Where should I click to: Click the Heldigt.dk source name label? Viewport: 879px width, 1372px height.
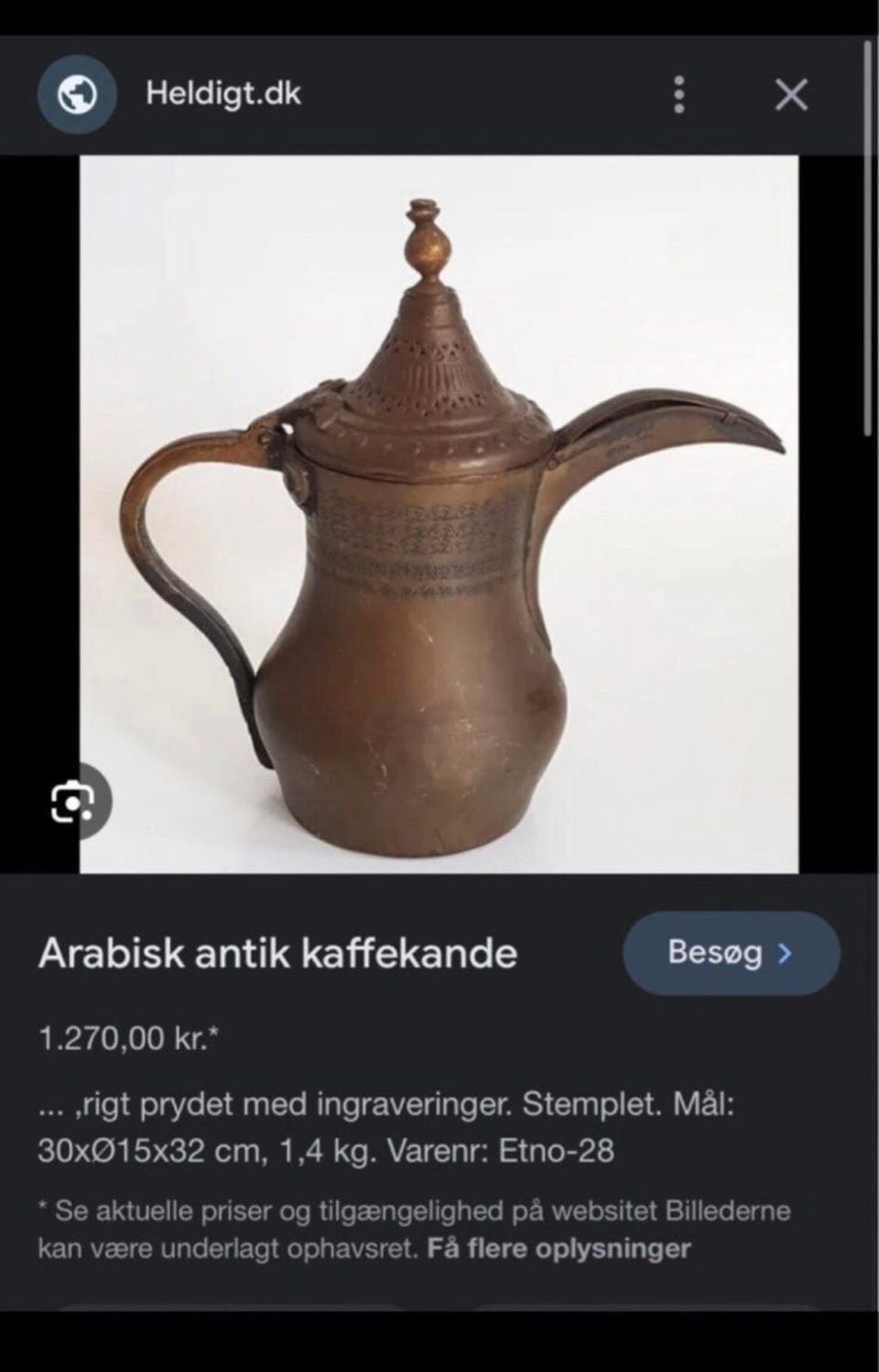point(224,92)
